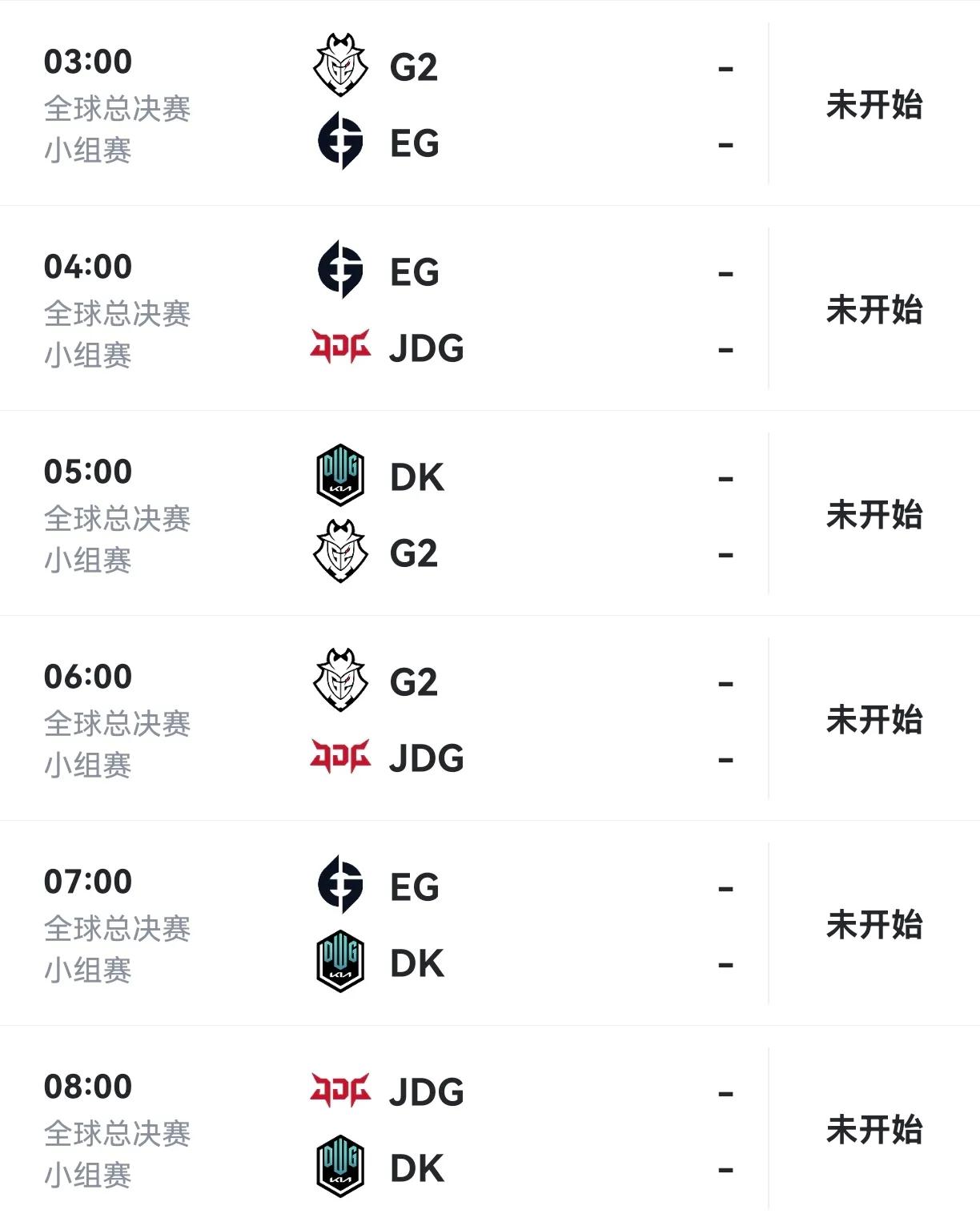
Task: Click the G2 logo beneath DK at 05:00
Action: [339, 553]
